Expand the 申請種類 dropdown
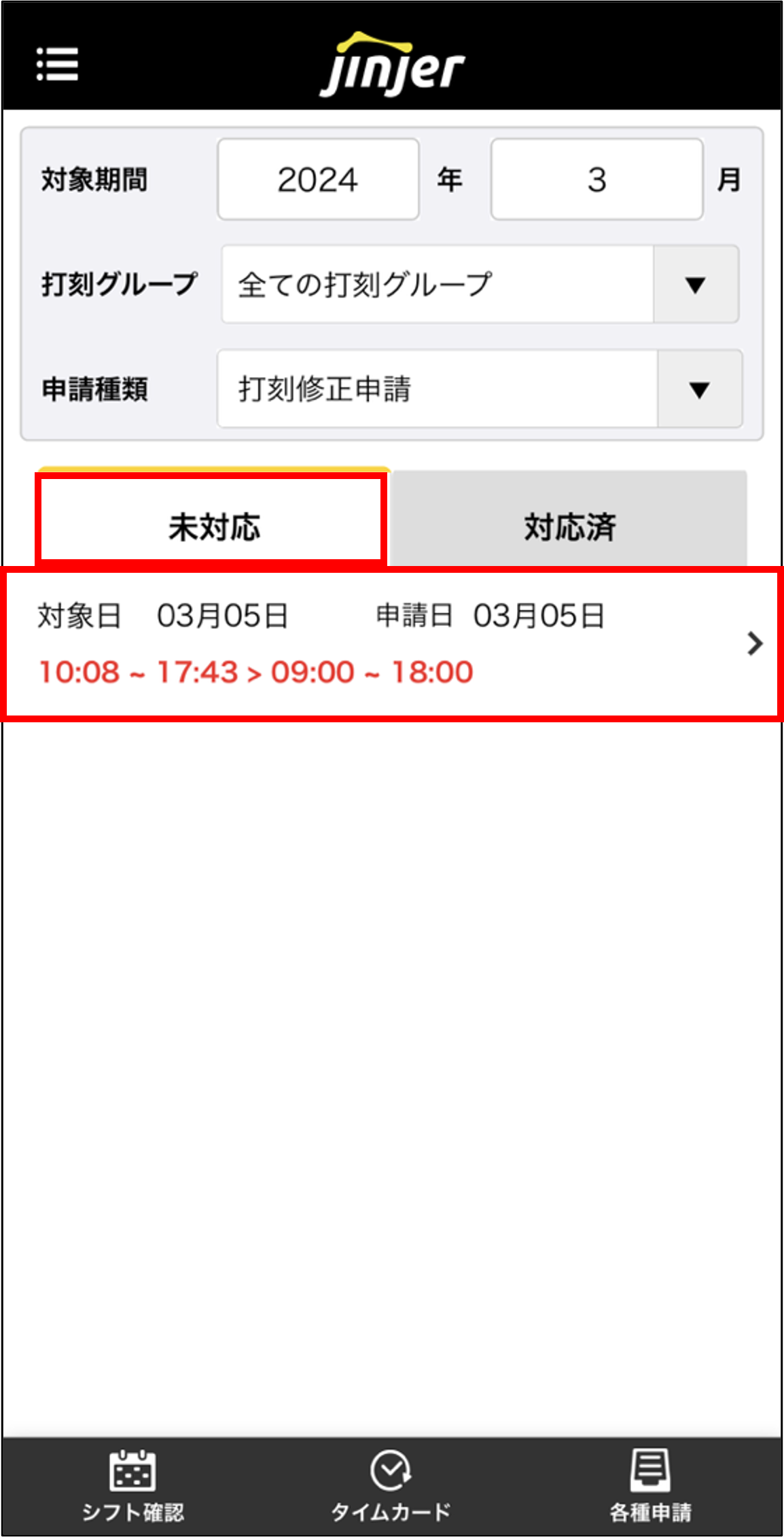Viewport: 784px width, 1537px height. point(699,389)
